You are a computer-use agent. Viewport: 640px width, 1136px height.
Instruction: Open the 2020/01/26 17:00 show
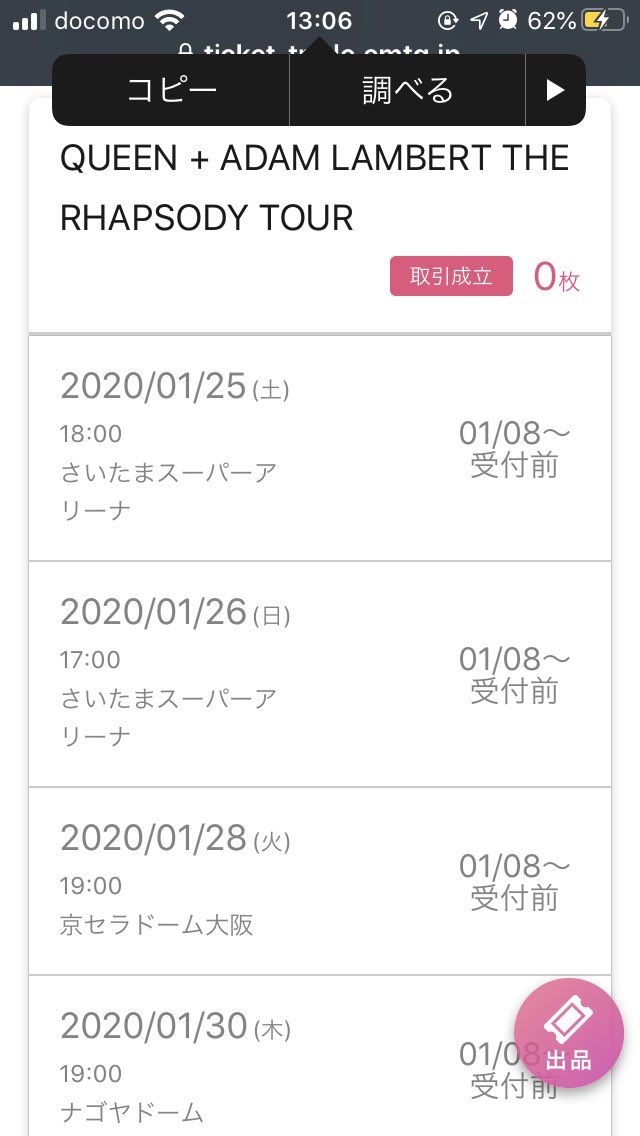320,674
